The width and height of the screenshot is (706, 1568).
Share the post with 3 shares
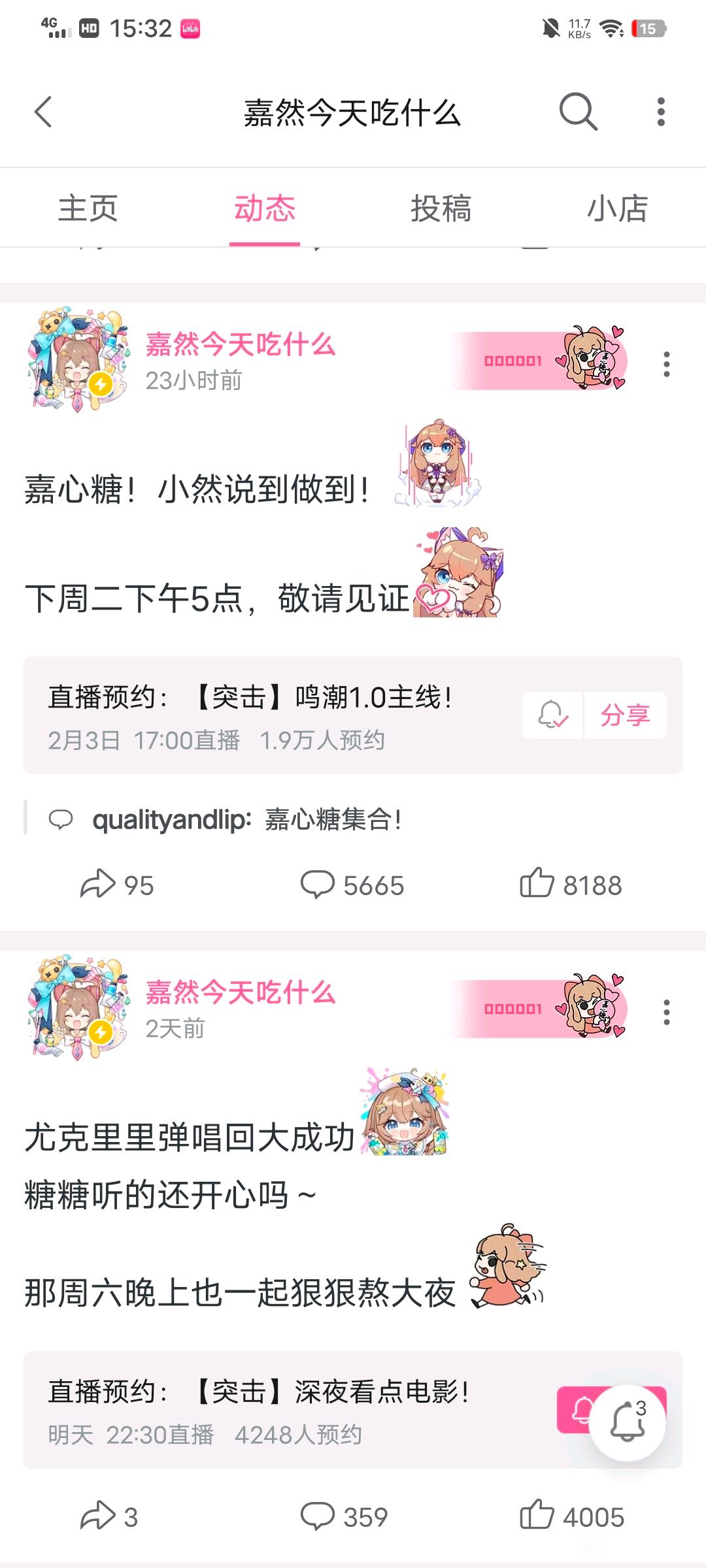coord(109,1516)
